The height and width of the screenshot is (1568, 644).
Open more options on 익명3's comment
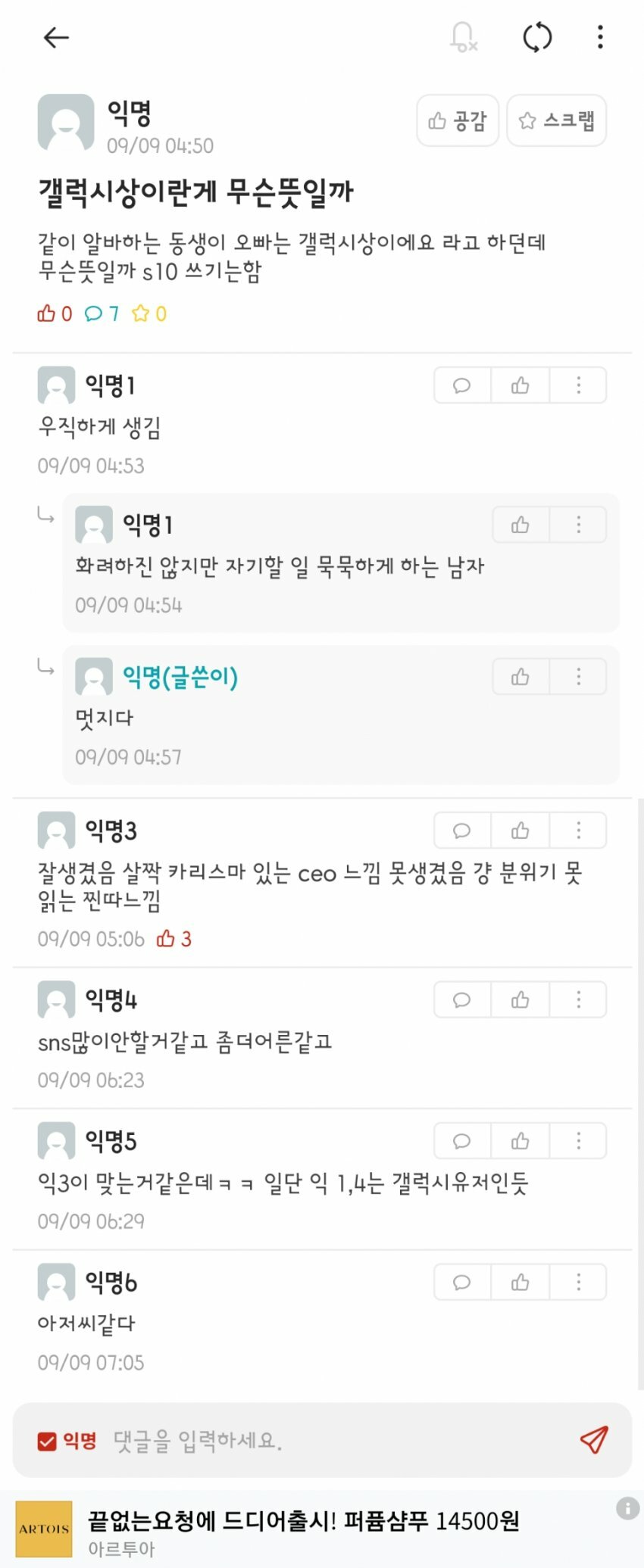[578, 831]
